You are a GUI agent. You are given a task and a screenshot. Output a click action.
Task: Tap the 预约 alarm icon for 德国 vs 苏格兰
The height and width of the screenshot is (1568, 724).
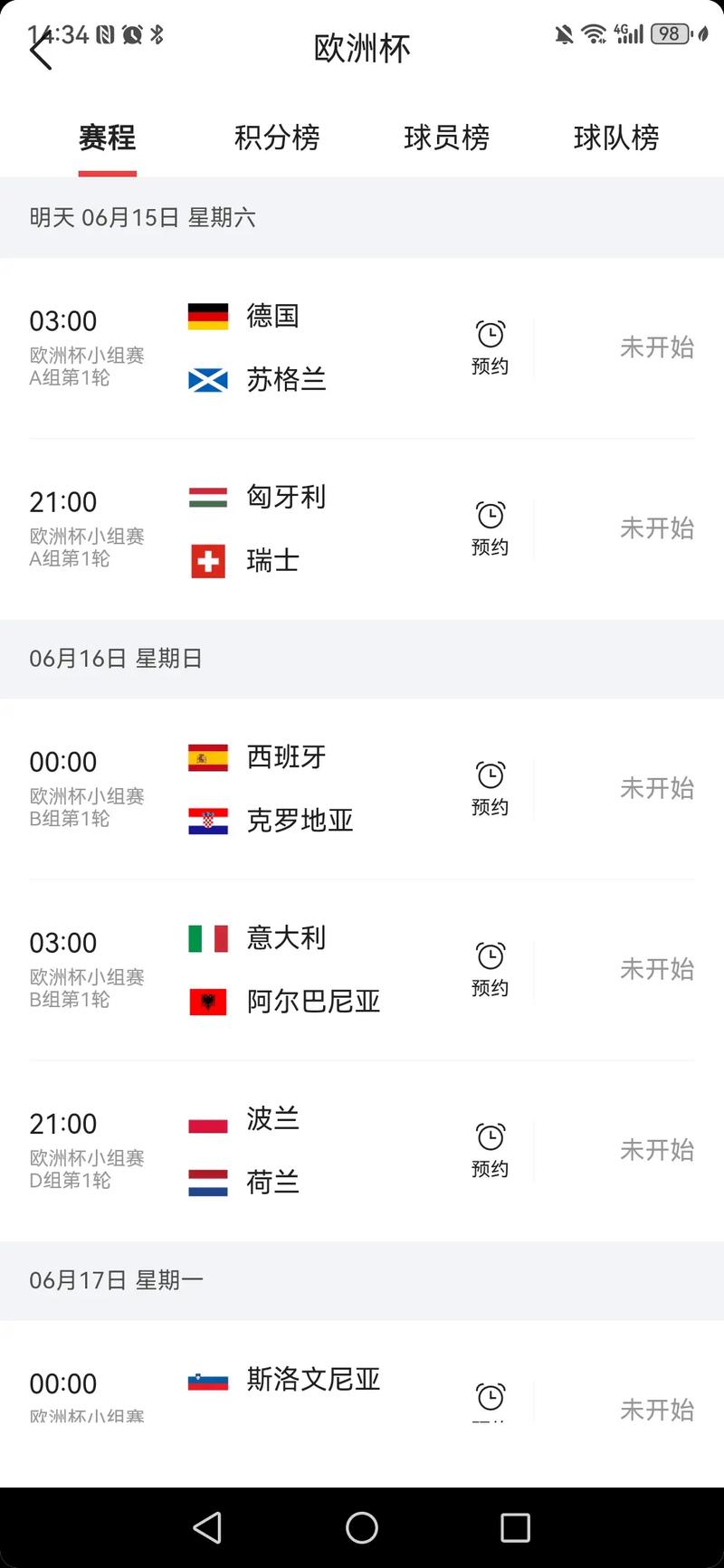click(x=490, y=347)
